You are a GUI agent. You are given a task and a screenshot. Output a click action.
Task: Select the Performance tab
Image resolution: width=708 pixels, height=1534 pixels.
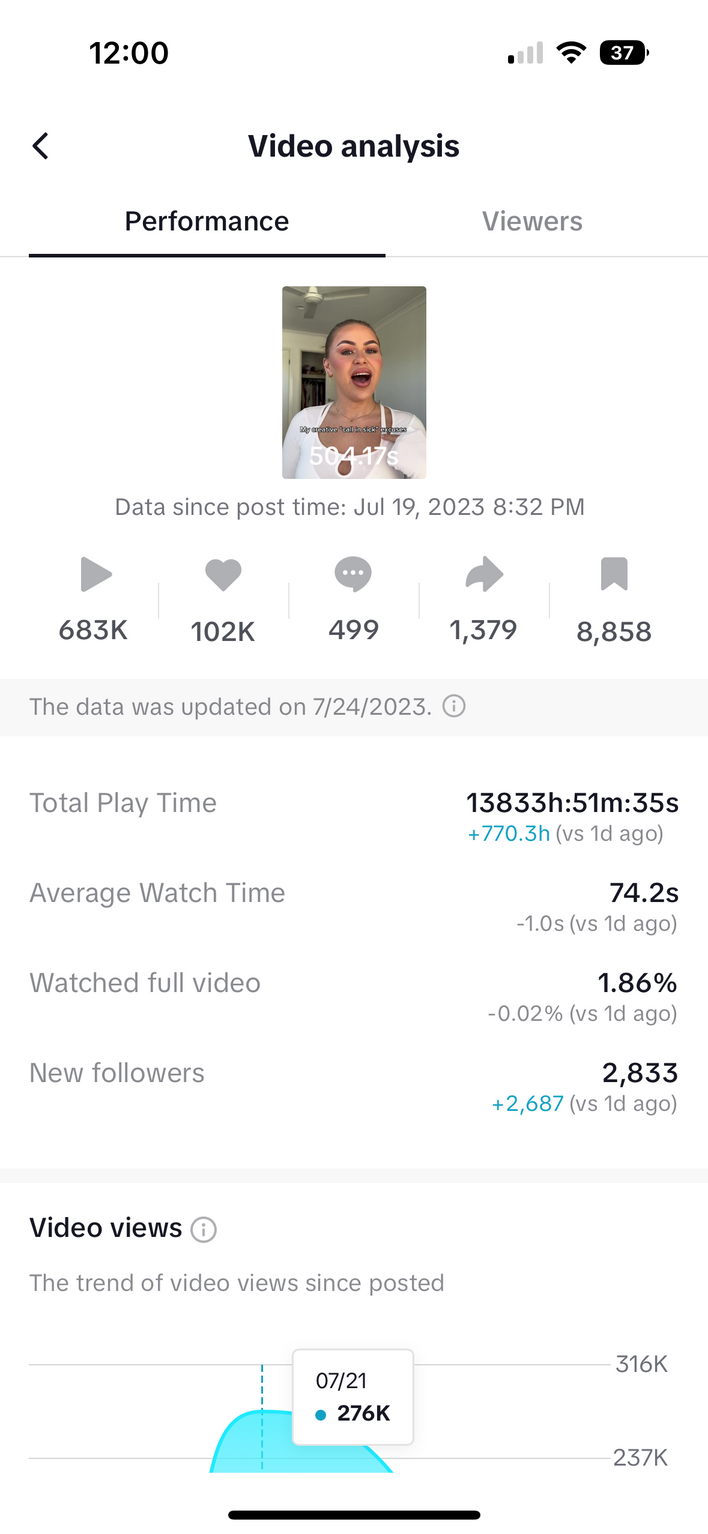[x=207, y=221]
